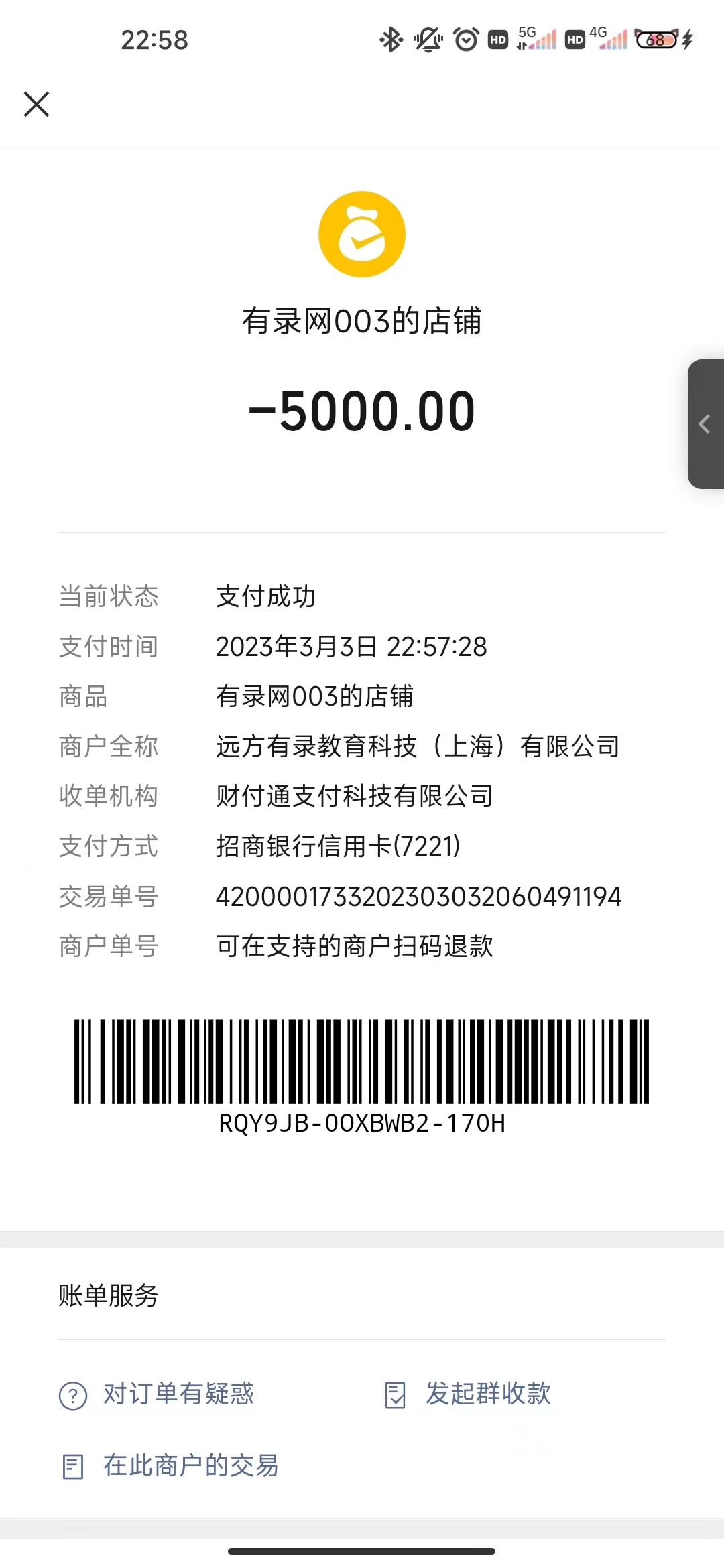Close the payment details page
Image resolution: width=724 pixels, height=1568 pixels.
(x=37, y=104)
